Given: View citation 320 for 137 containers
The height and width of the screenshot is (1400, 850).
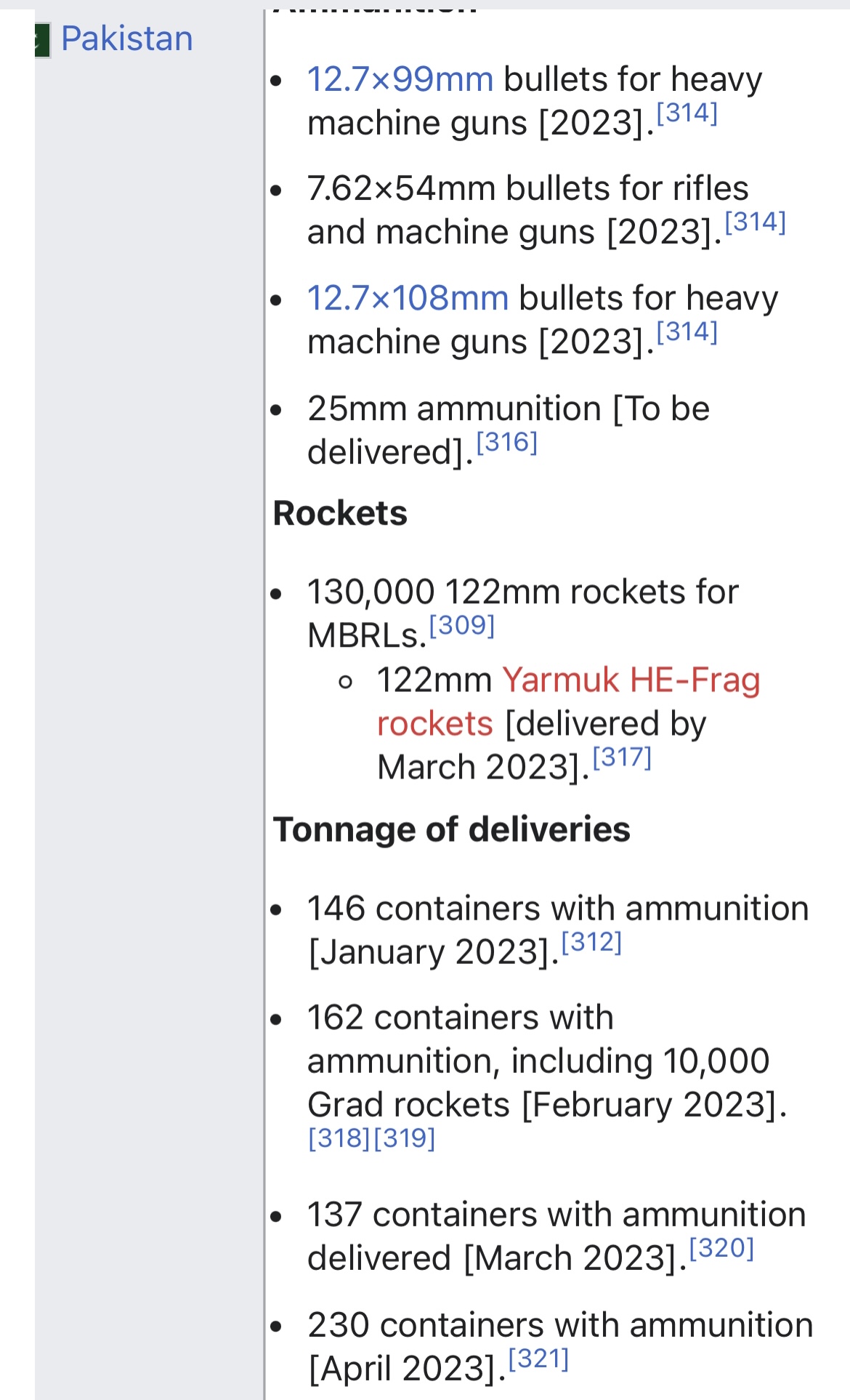Looking at the screenshot, I should pos(721,1248).
